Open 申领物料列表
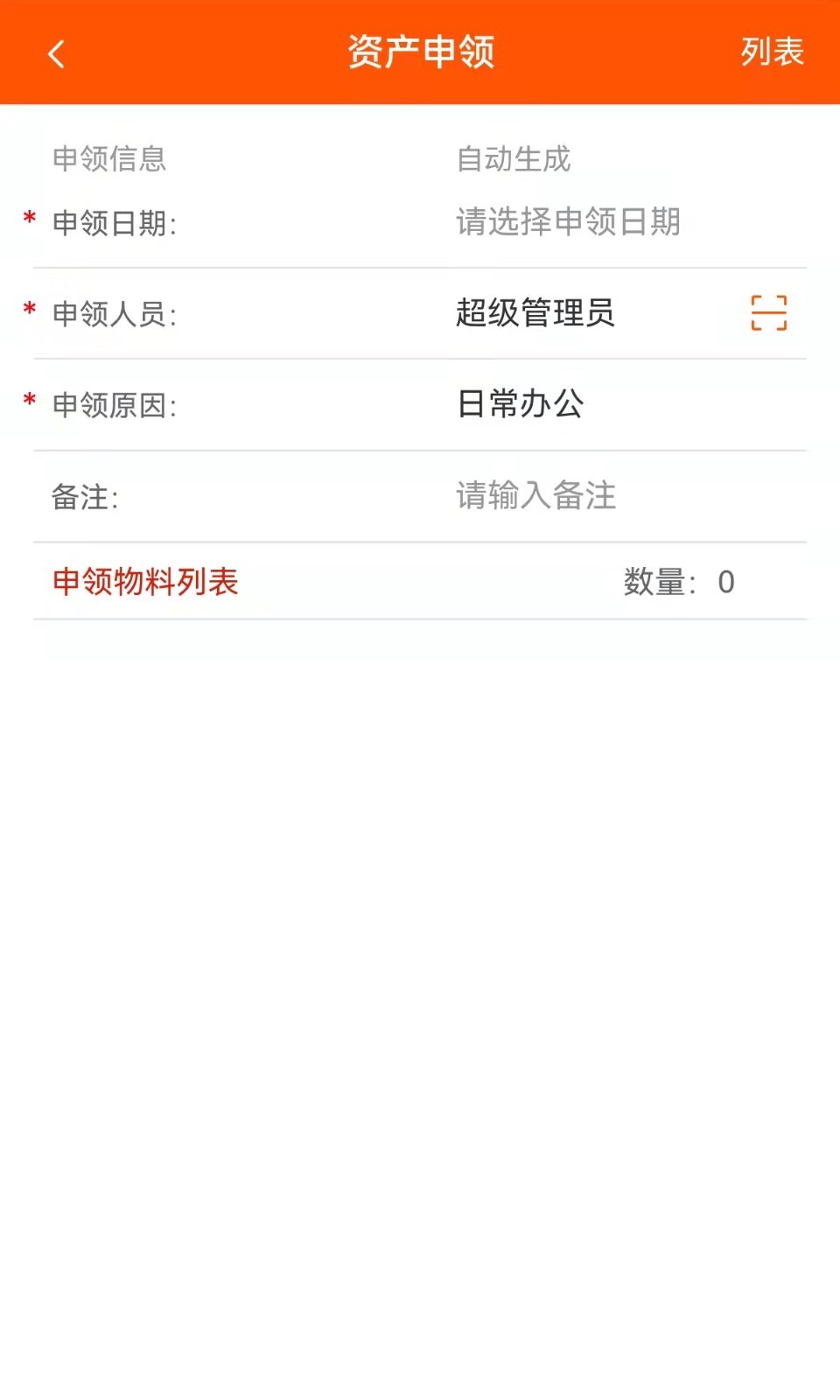This screenshot has width=840, height=1400. 145,582
